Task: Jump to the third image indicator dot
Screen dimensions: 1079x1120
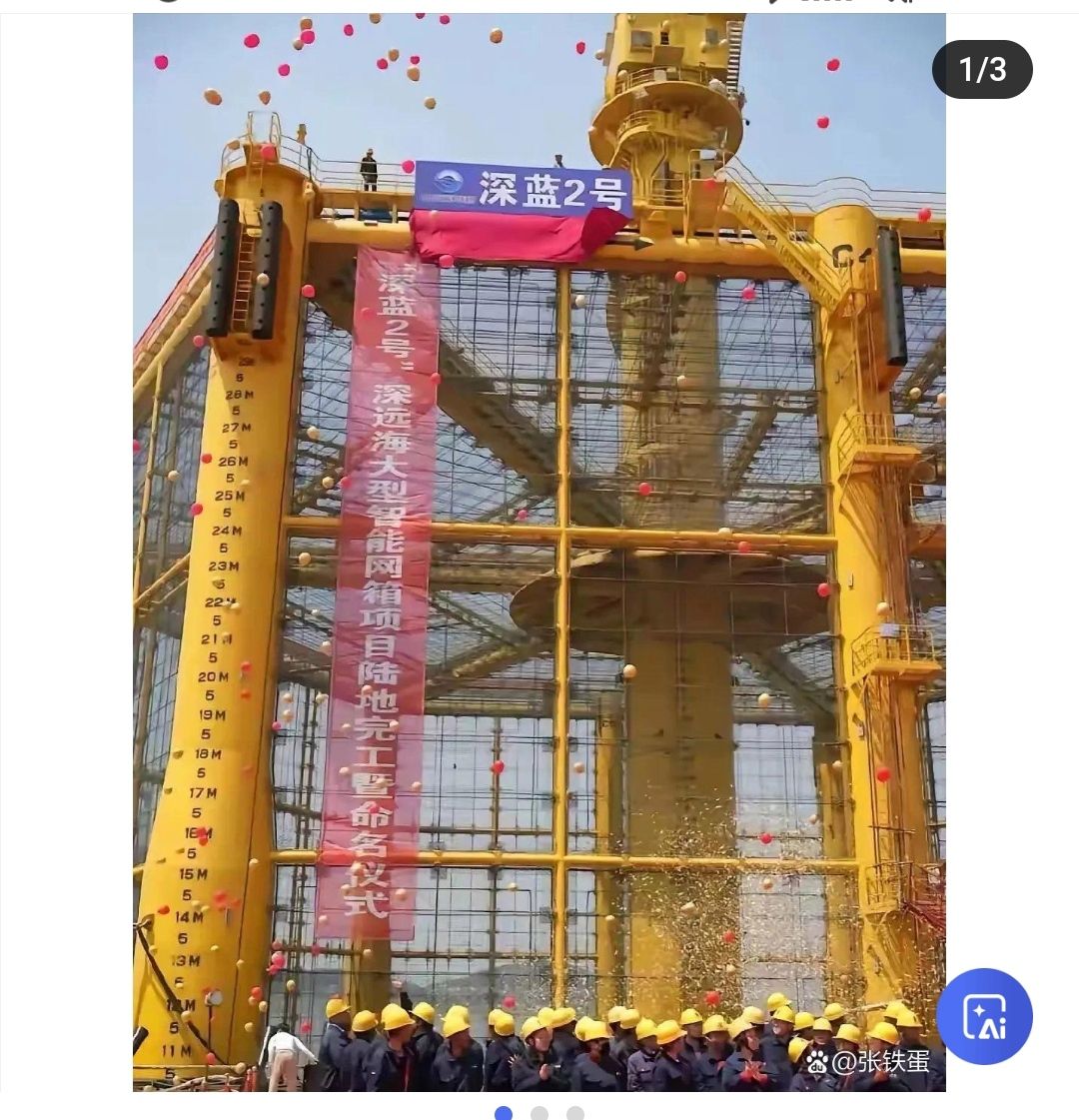Action: tap(575, 1113)
